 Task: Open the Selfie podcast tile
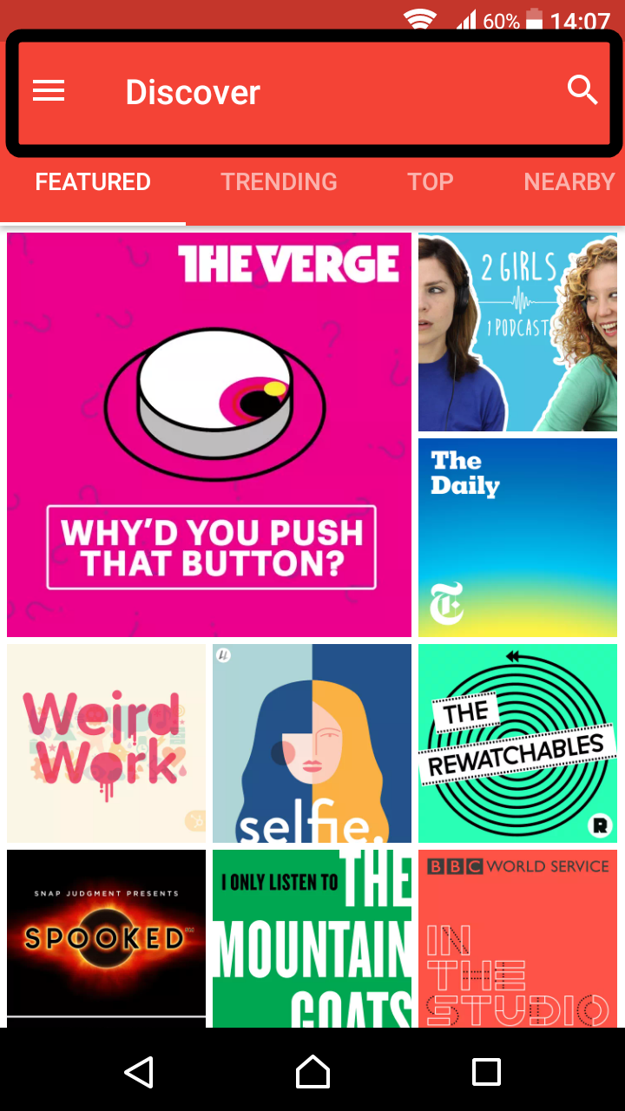312,743
